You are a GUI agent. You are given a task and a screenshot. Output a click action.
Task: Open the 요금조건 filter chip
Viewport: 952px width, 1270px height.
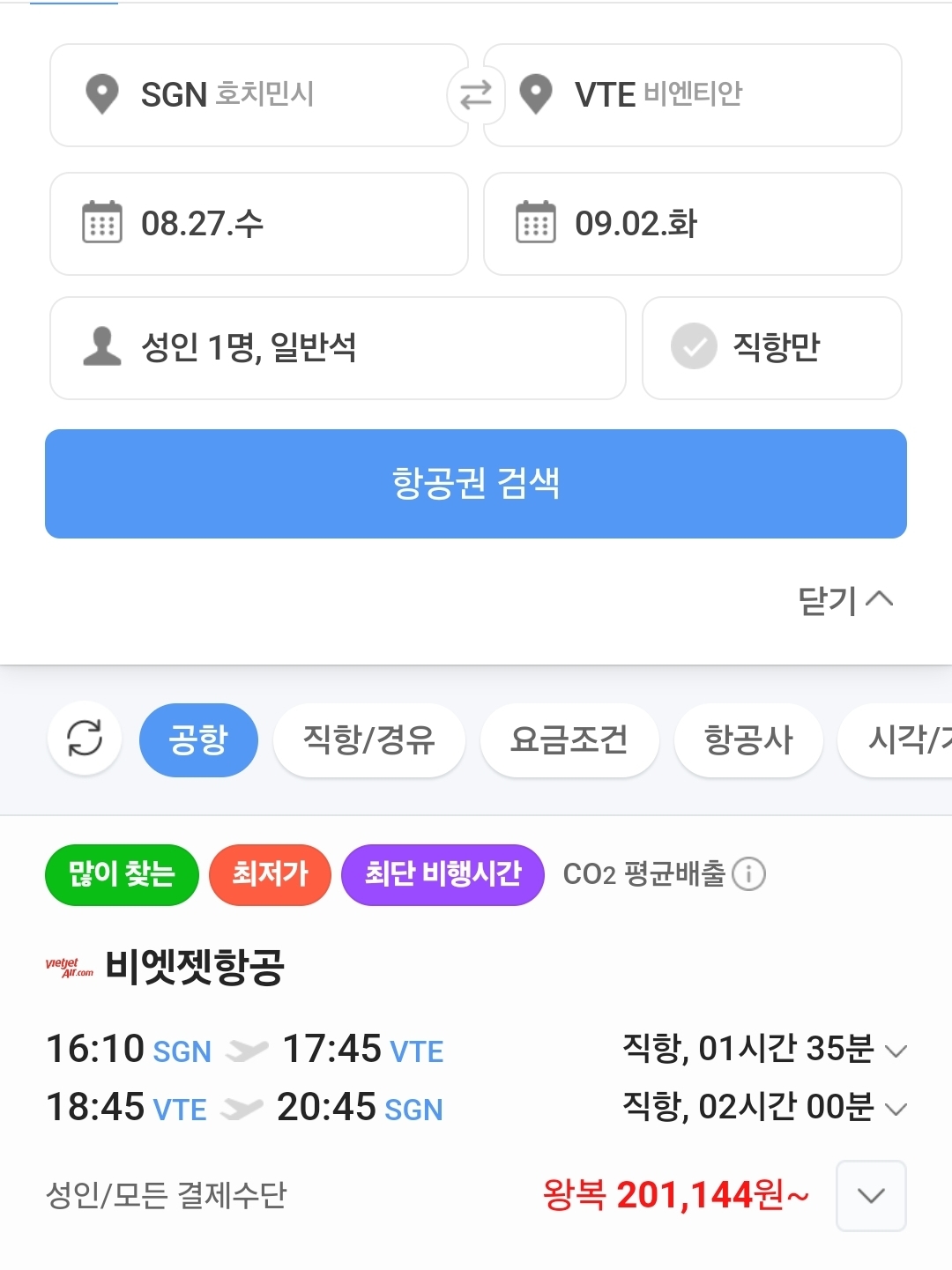click(x=569, y=740)
